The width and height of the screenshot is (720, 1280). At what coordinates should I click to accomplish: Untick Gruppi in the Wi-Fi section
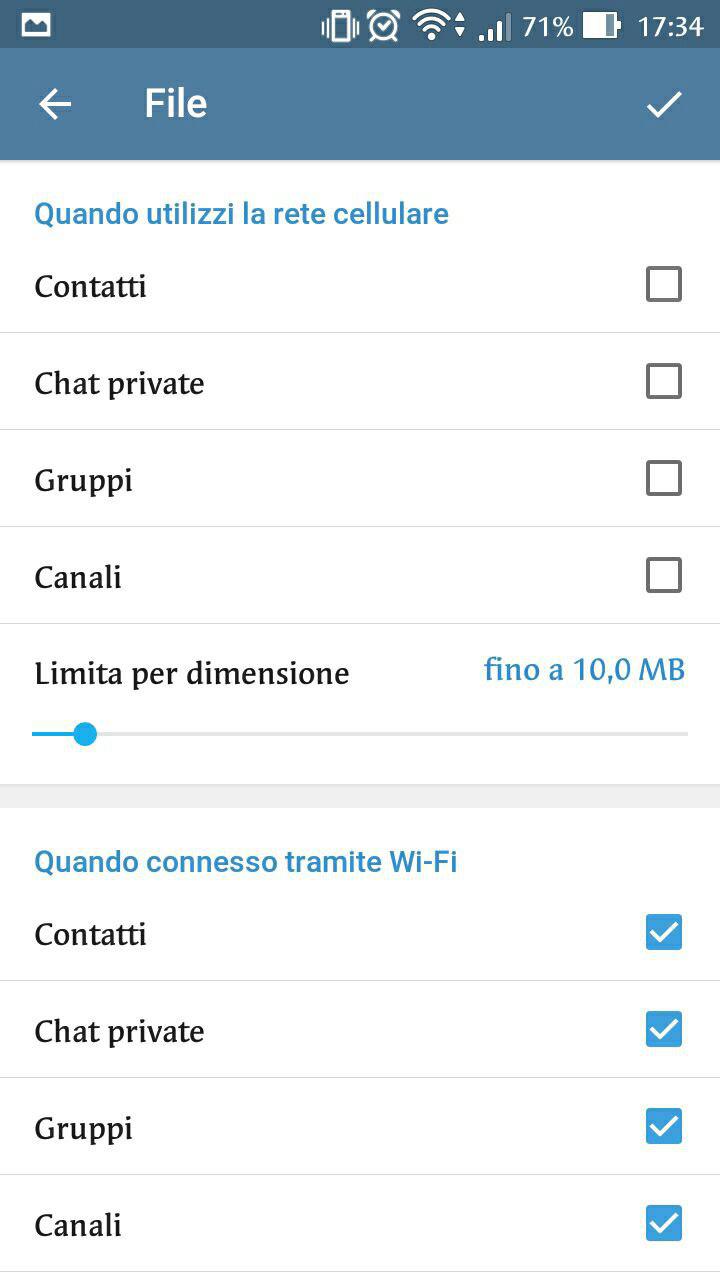(664, 1127)
